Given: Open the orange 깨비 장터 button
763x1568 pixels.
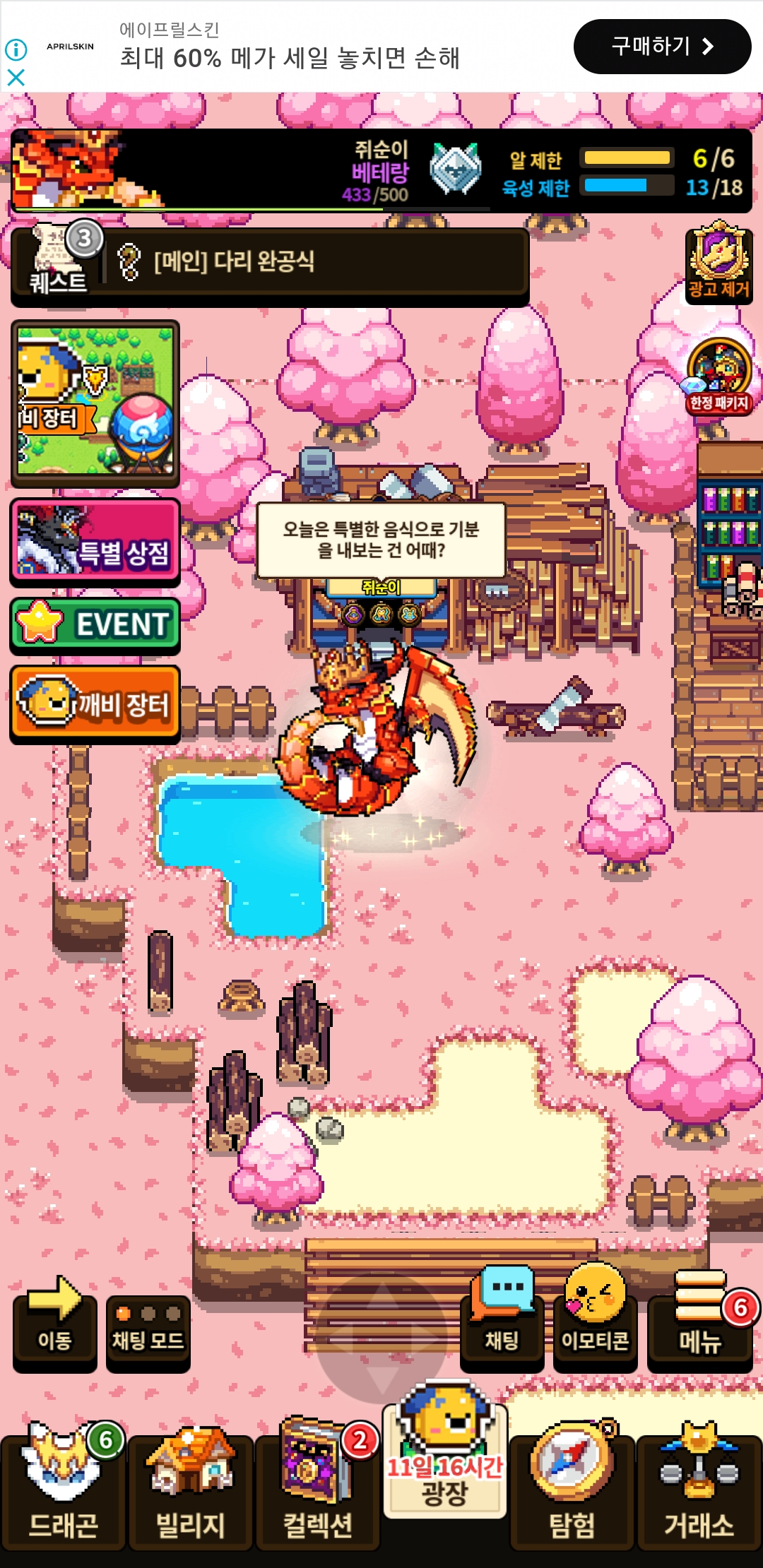Looking at the screenshot, I should [95, 703].
